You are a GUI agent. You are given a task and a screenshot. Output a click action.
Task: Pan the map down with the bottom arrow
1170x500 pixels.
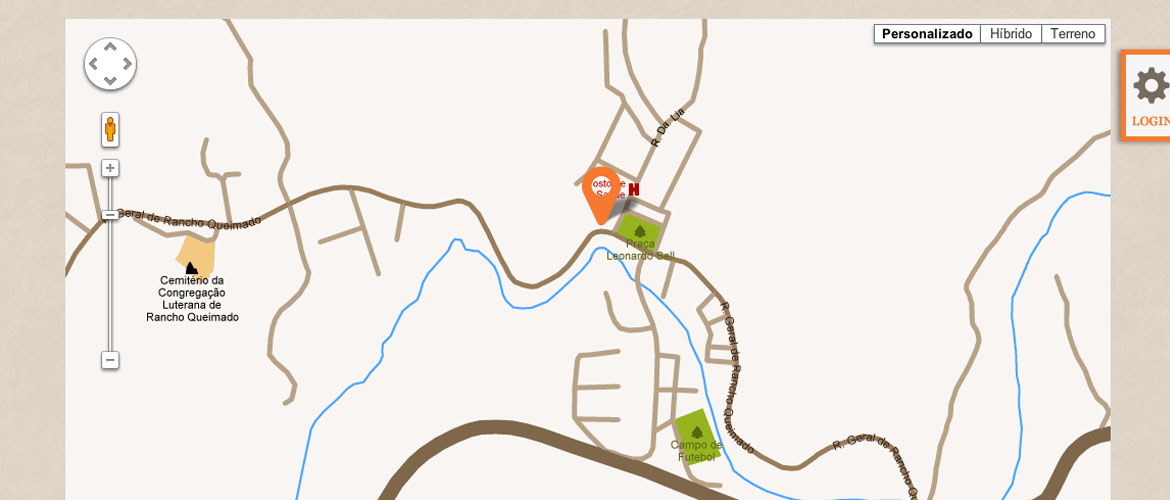pyautogui.click(x=110, y=81)
